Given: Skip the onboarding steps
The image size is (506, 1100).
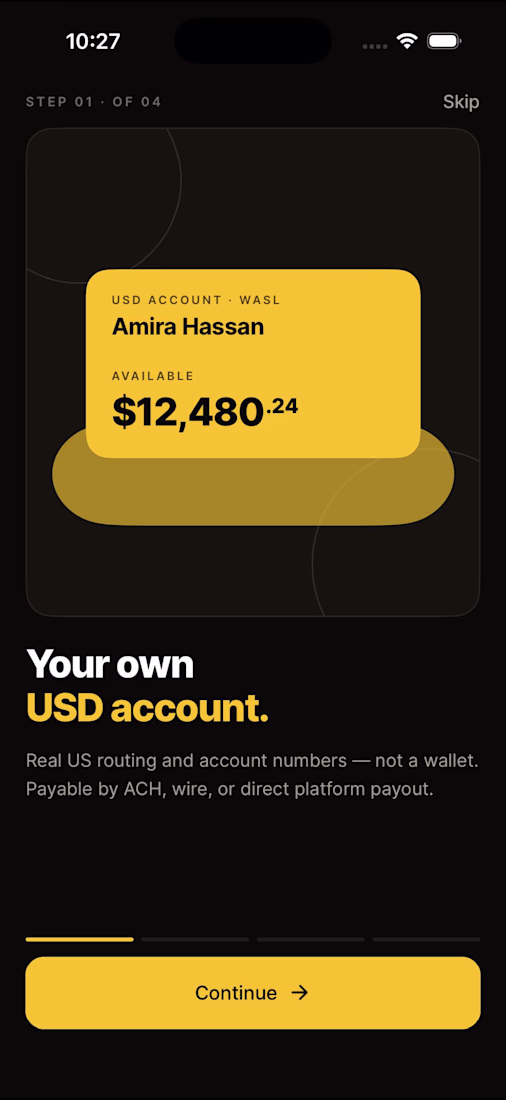Looking at the screenshot, I should point(461,102).
